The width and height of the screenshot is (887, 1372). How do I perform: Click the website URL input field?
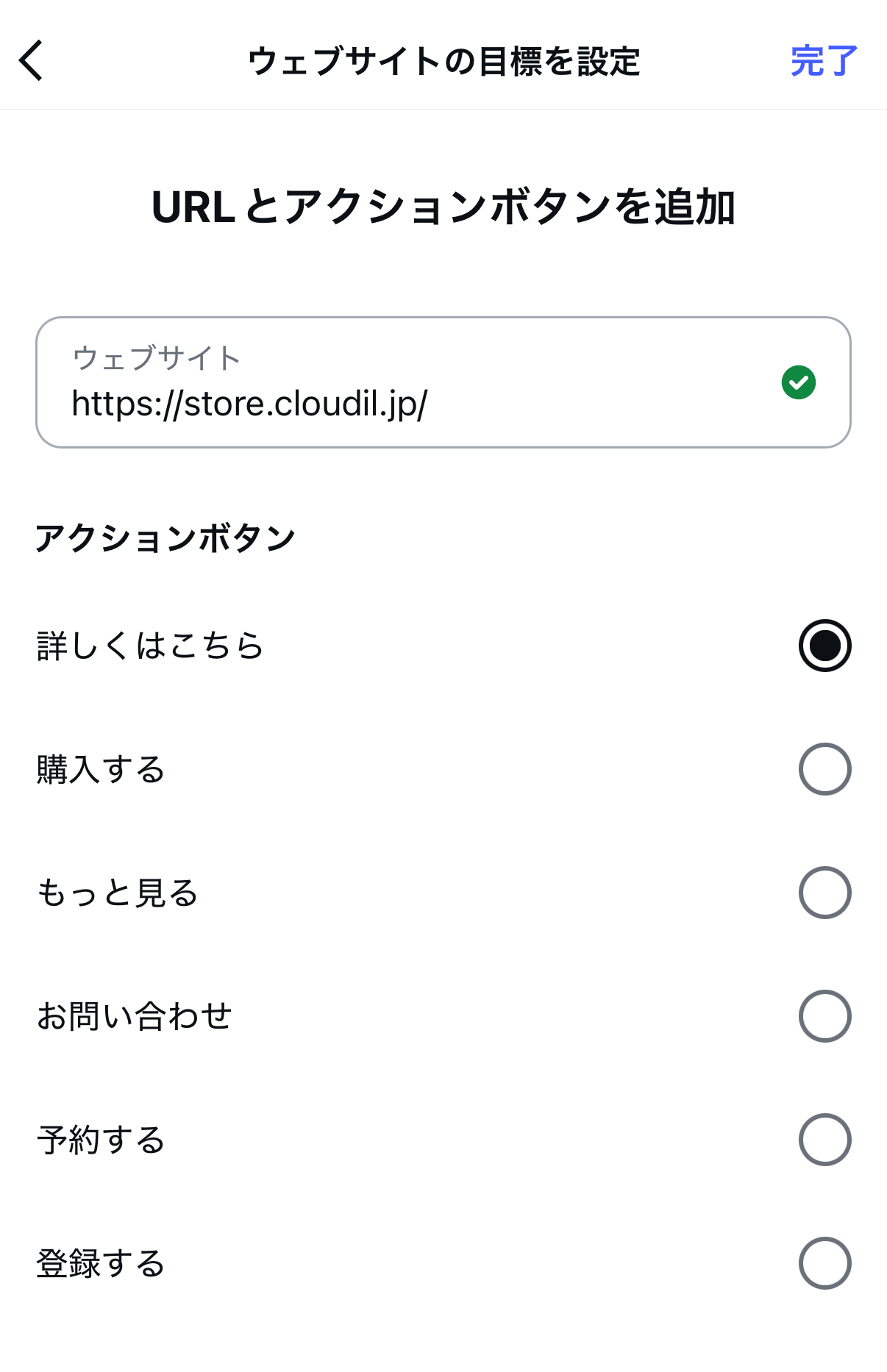441,381
